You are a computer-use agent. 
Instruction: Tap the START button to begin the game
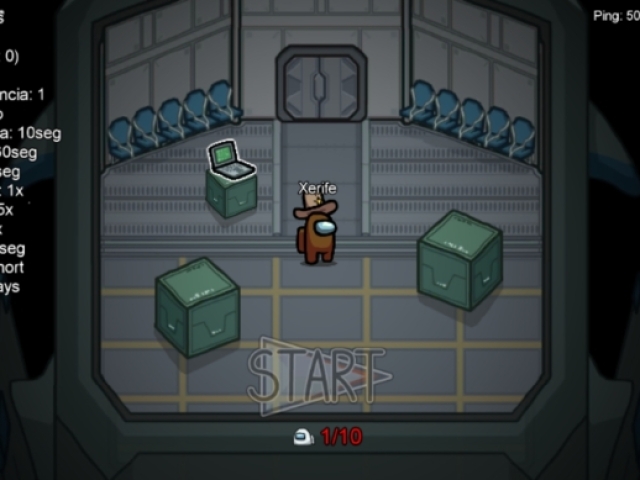coord(318,374)
